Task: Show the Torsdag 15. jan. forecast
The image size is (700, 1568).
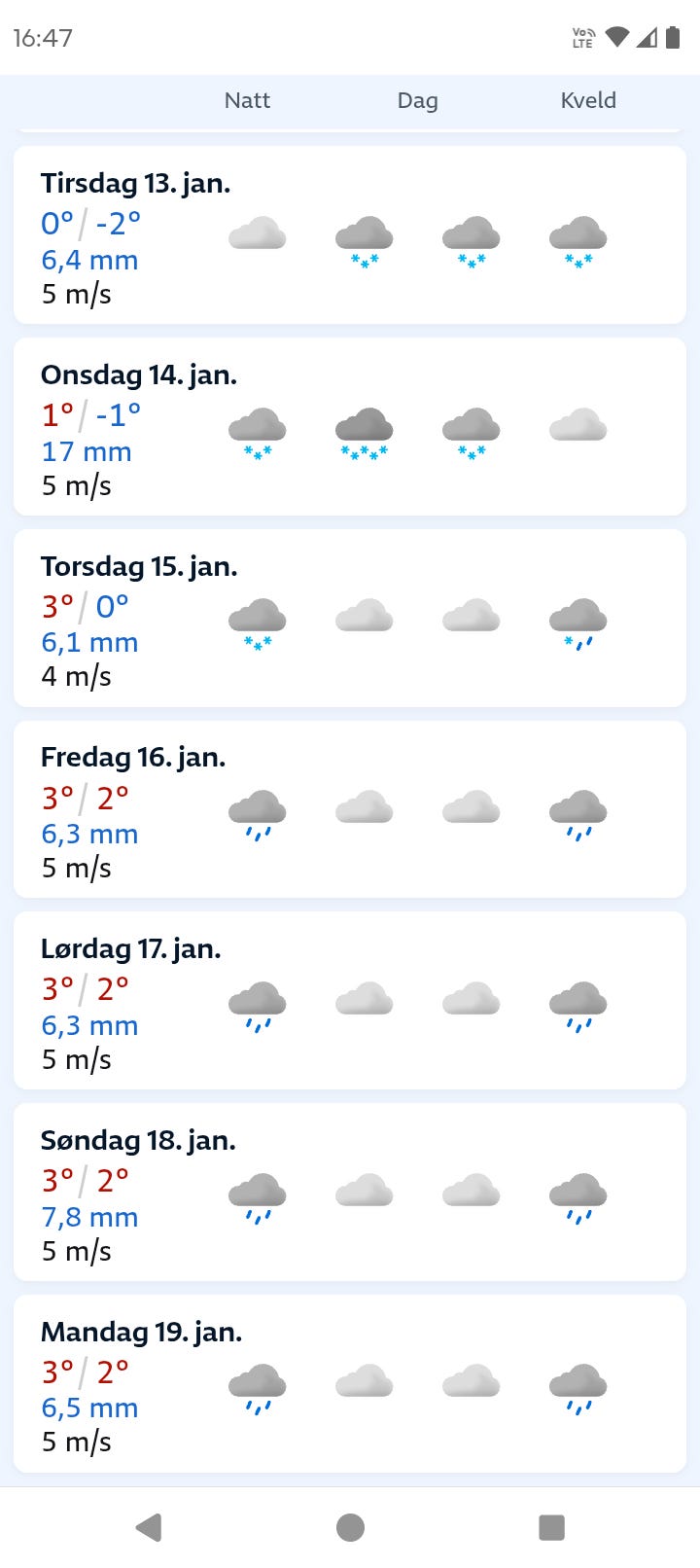Action: click(x=350, y=618)
